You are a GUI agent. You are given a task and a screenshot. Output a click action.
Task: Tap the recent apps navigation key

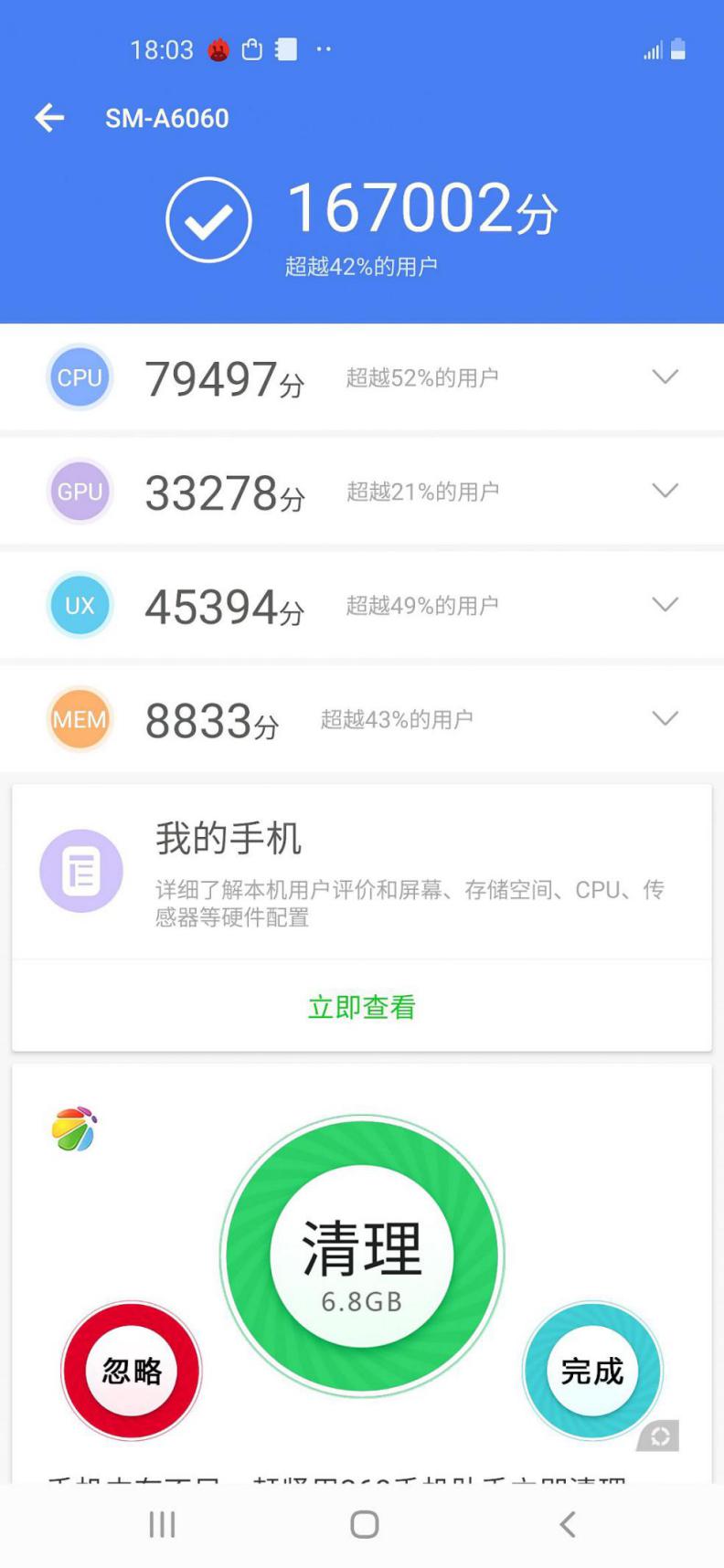point(161,1523)
